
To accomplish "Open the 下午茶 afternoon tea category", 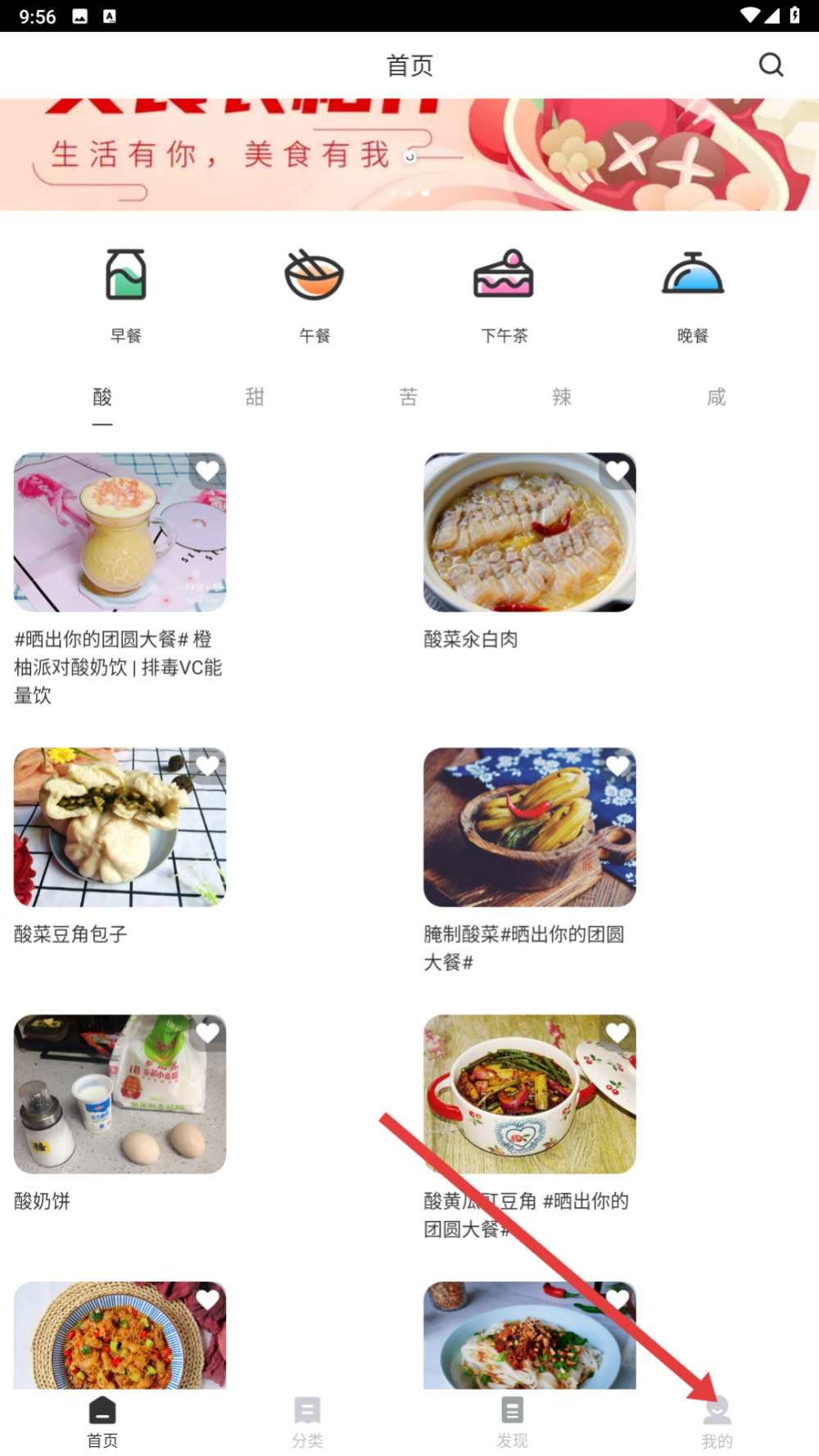I will pos(504,291).
